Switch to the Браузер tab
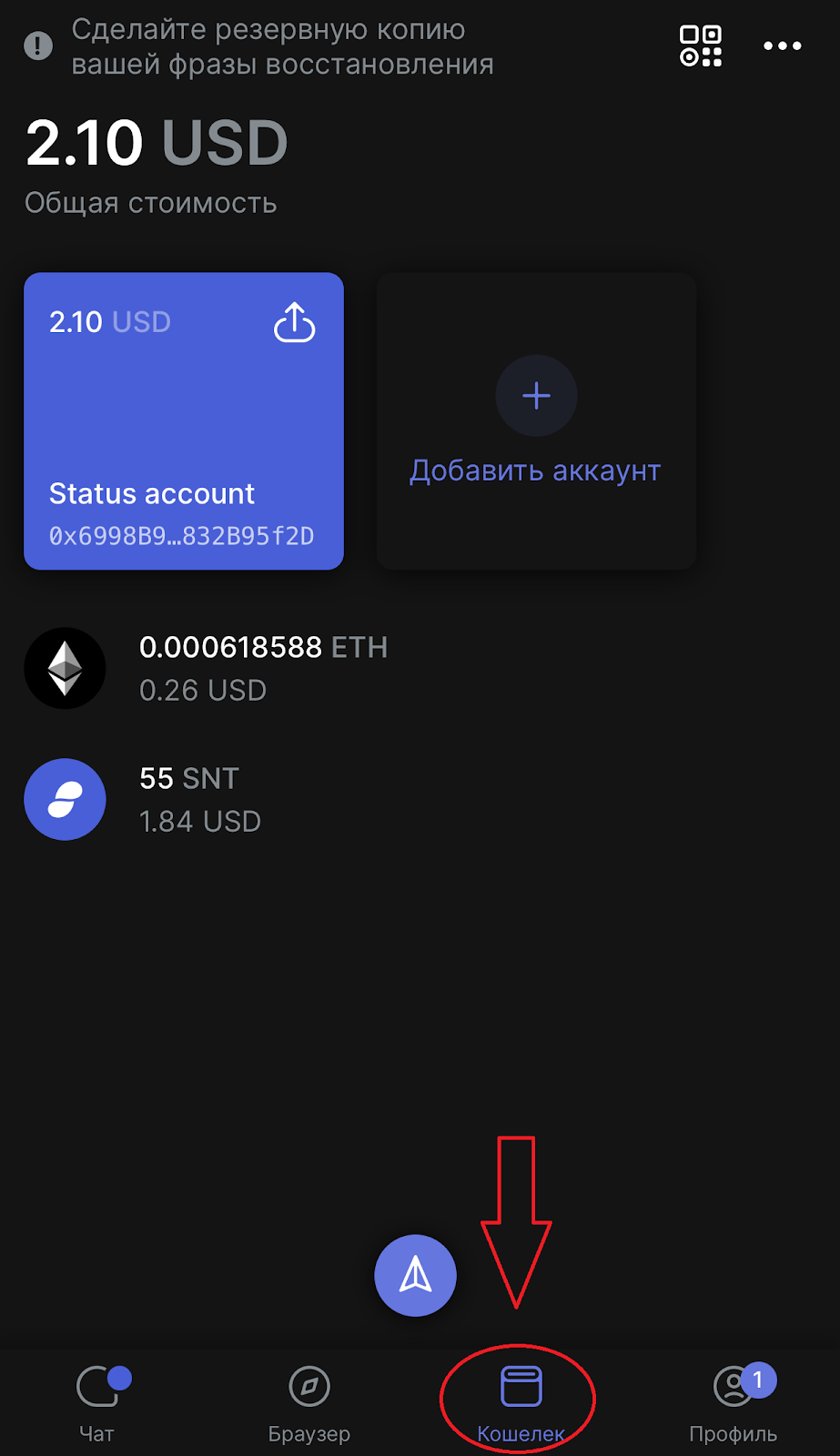 coord(309,1402)
